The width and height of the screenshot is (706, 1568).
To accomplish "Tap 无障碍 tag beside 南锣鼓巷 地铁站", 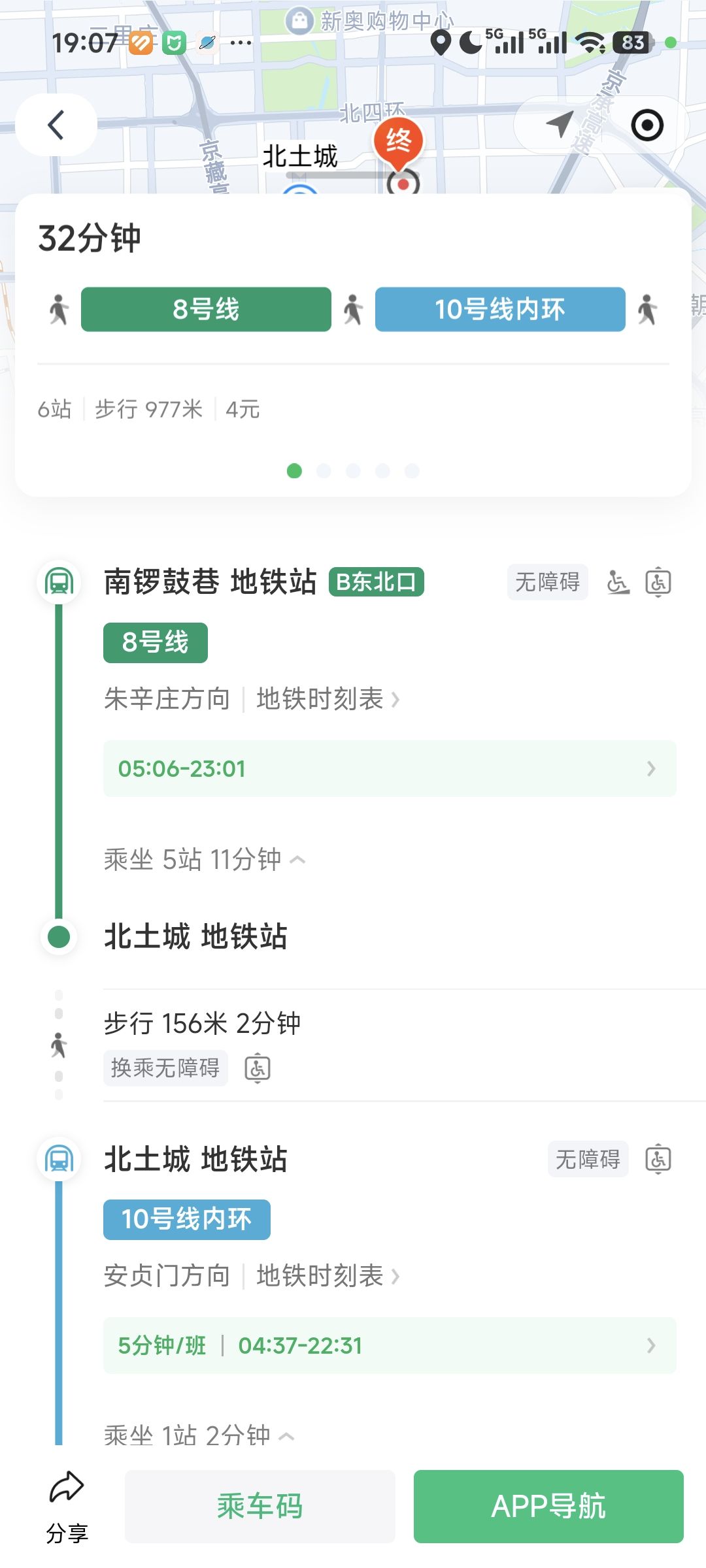I will point(547,582).
